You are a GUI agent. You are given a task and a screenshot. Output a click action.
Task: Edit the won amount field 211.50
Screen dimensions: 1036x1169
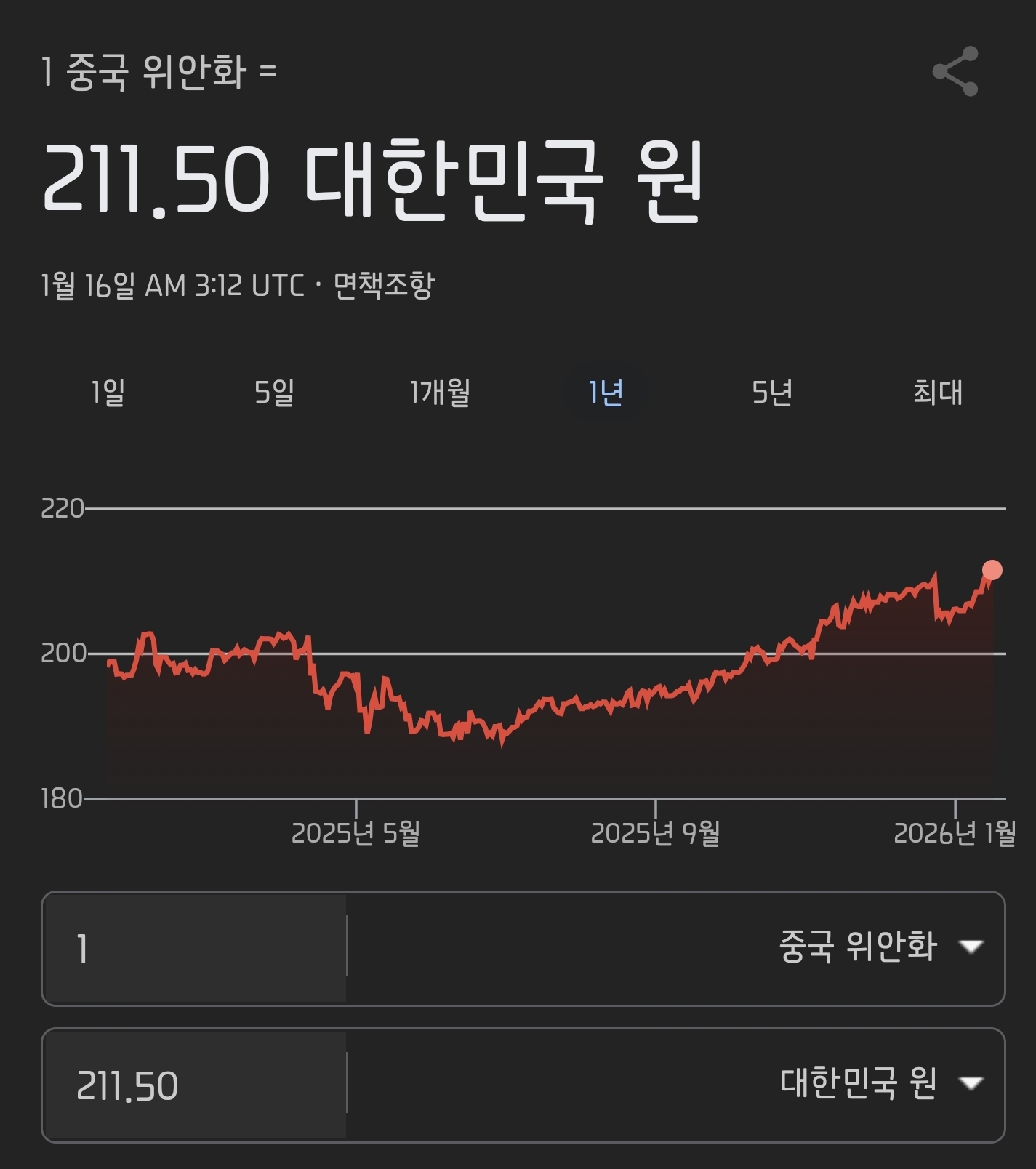194,1085
